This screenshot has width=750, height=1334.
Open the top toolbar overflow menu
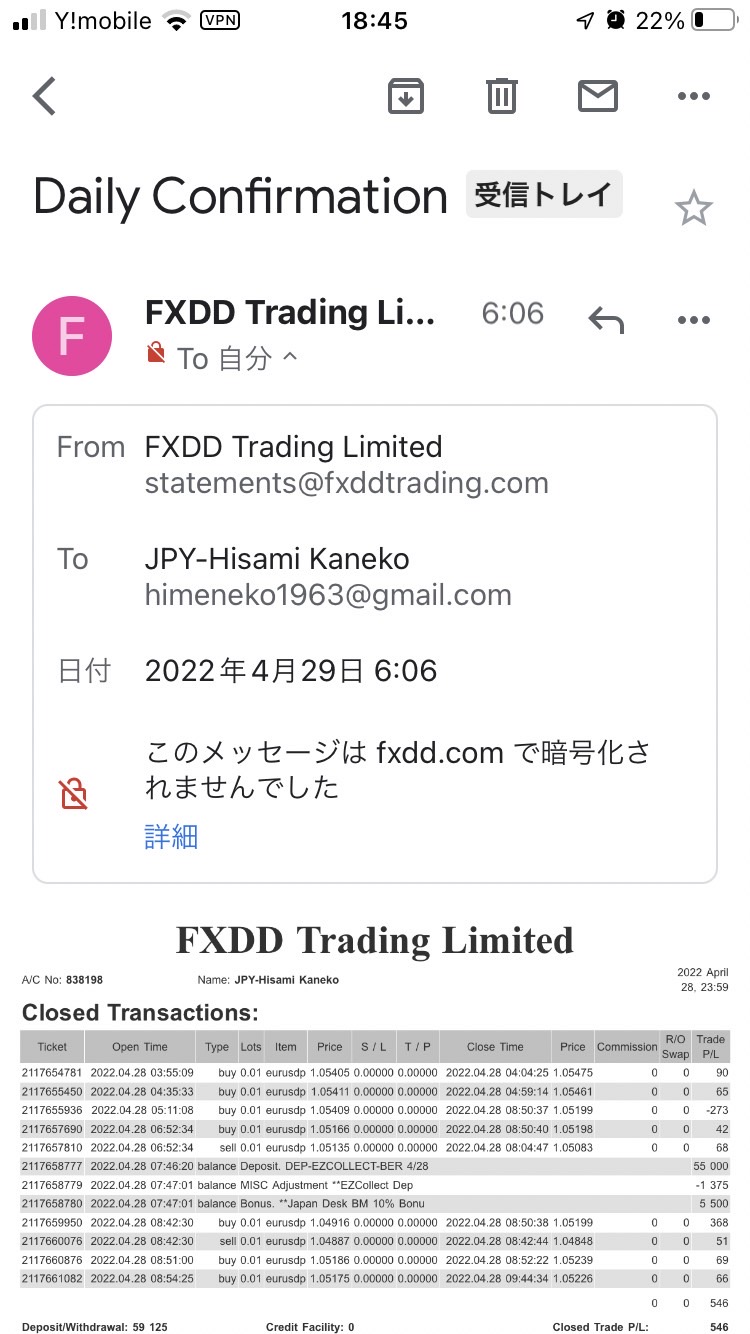(x=693, y=96)
